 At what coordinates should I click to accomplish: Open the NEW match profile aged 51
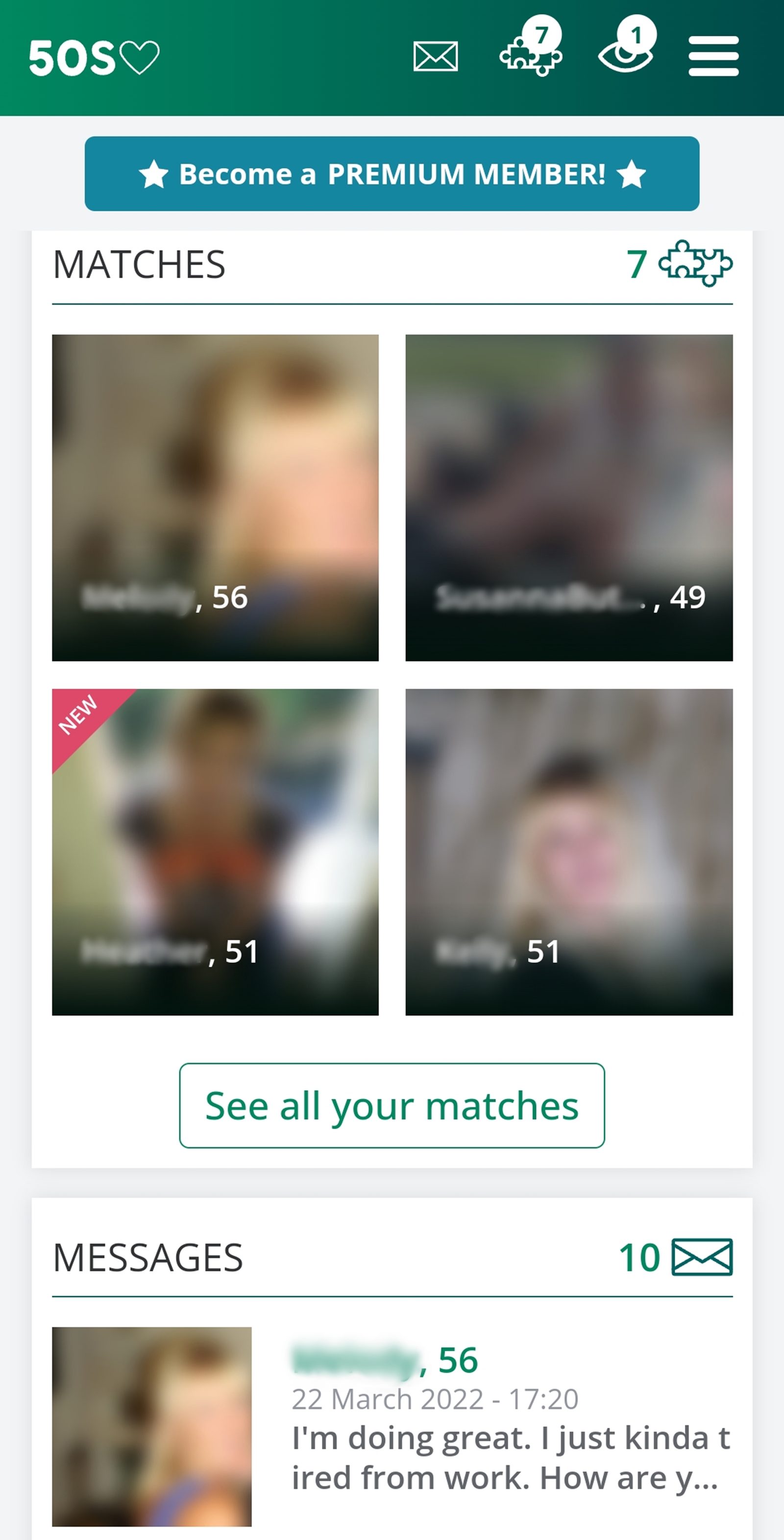click(x=215, y=852)
